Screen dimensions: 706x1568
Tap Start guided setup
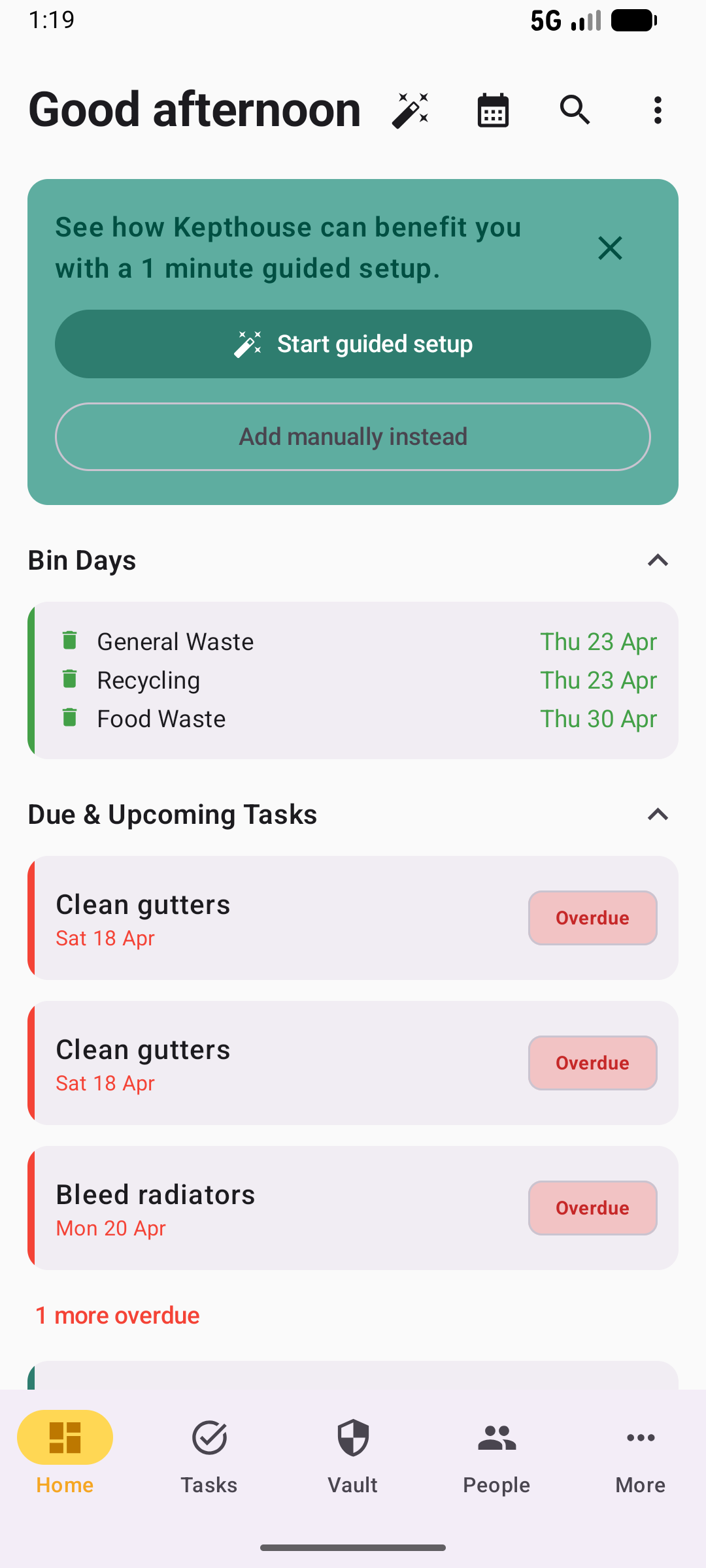[x=352, y=344]
